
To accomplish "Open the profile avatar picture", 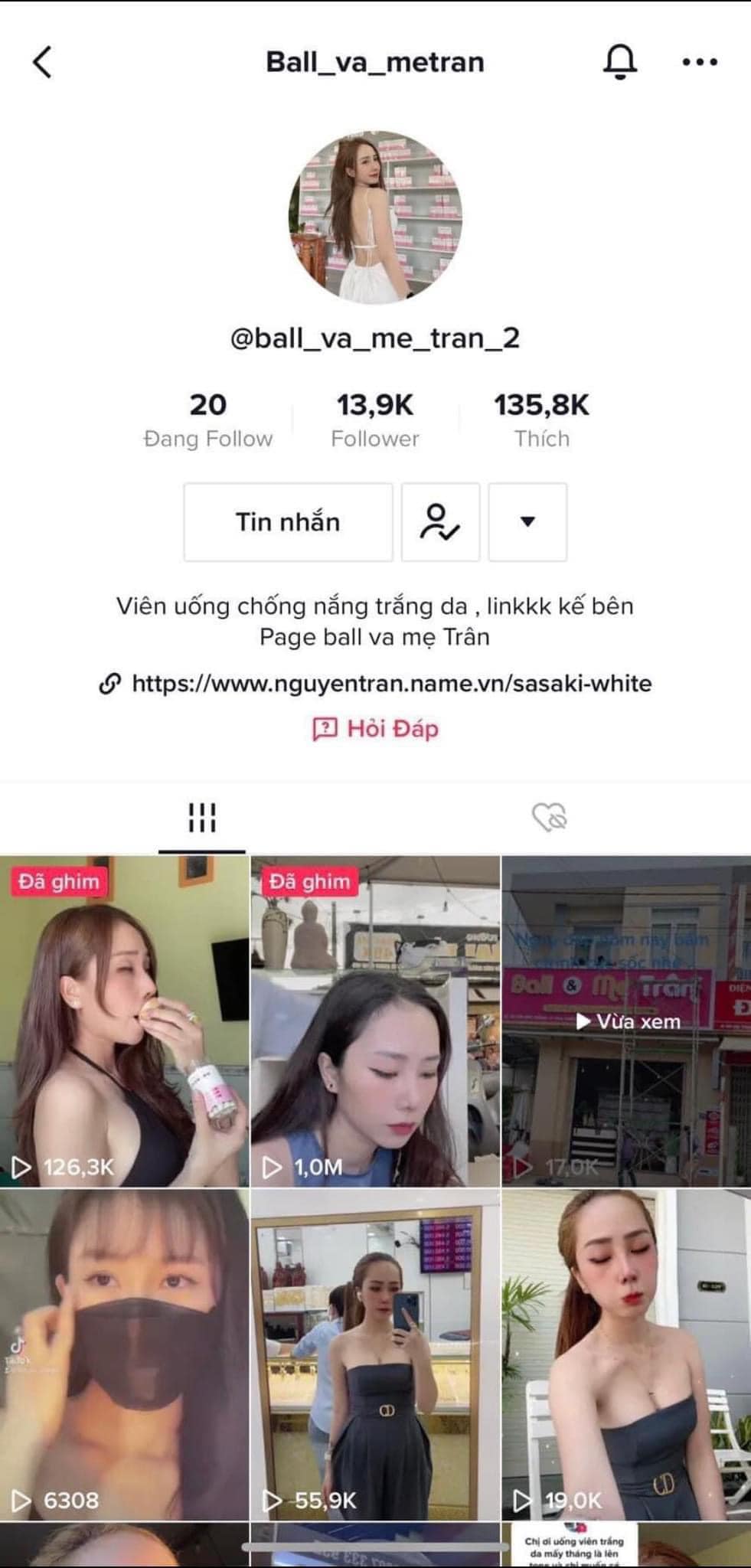I will (x=375, y=217).
